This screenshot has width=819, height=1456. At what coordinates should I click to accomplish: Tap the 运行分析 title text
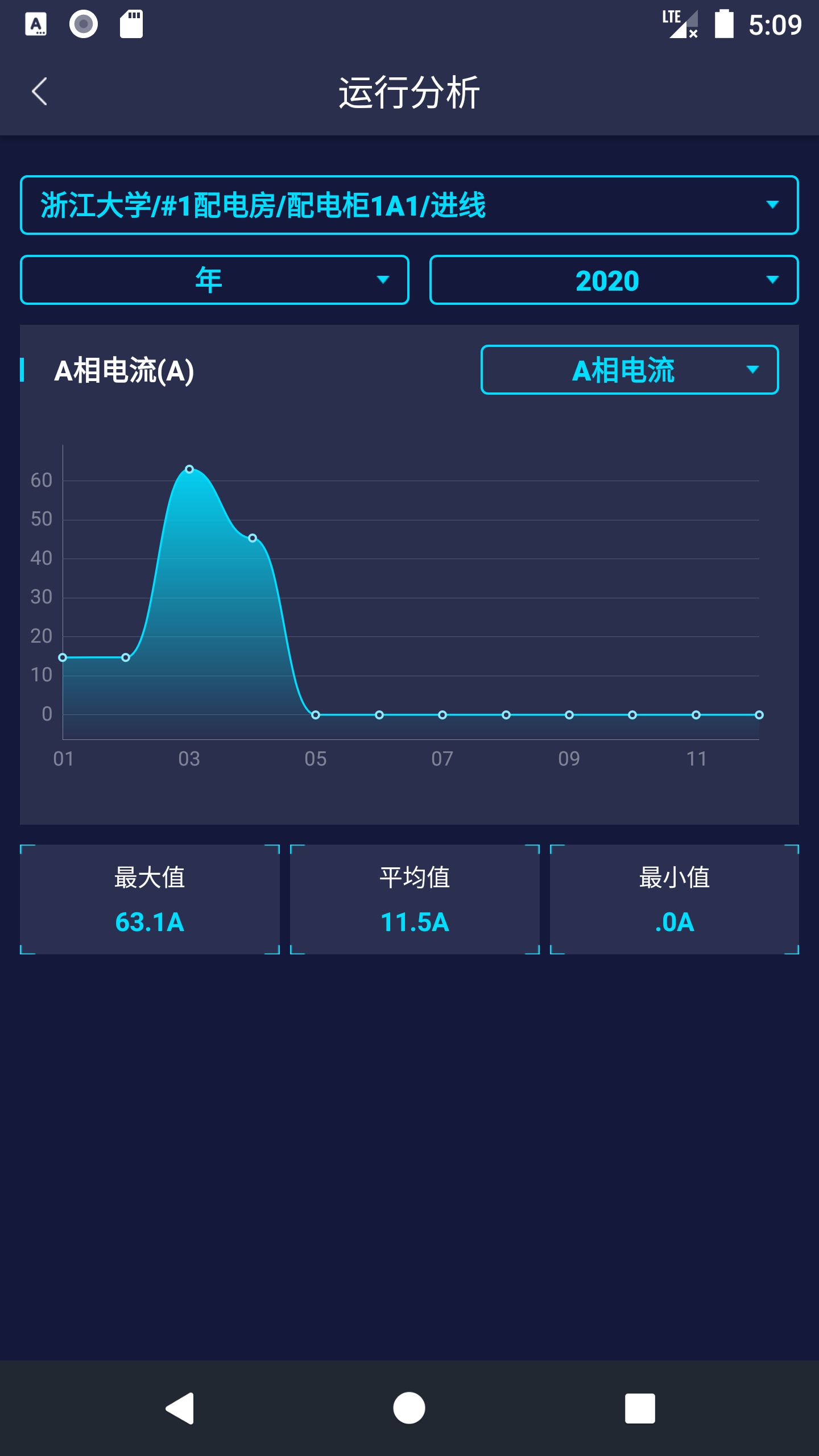409,91
